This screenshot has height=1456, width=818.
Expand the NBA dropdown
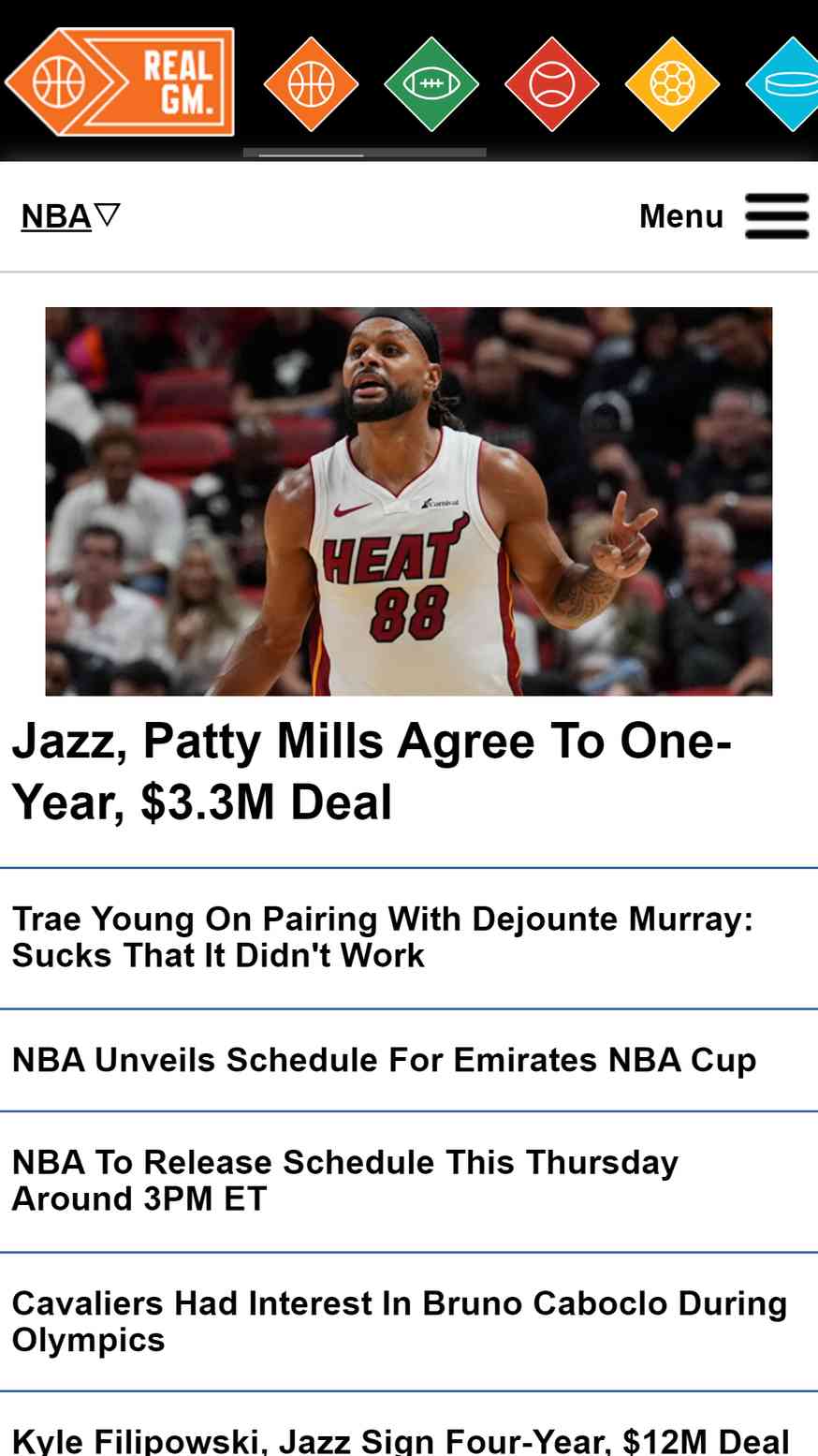coord(71,216)
